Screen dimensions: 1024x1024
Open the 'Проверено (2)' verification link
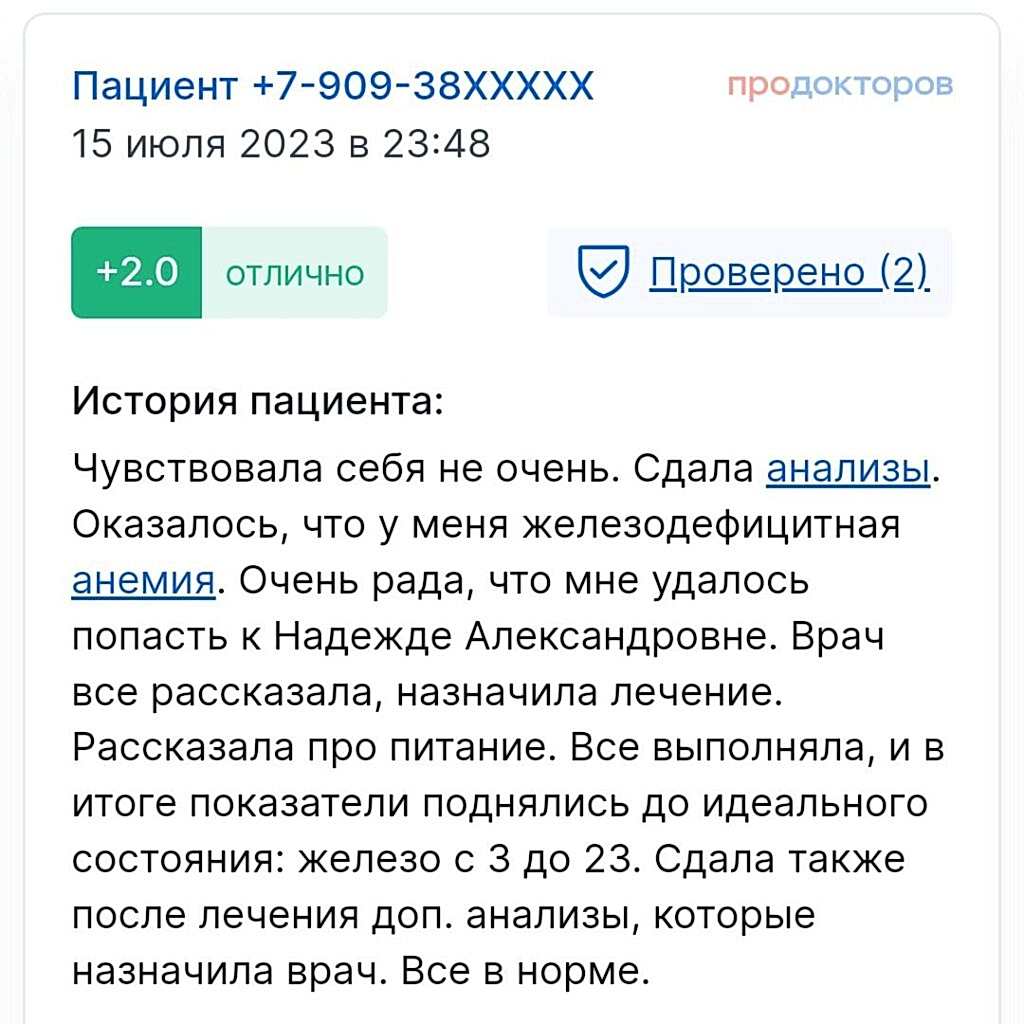[x=788, y=271]
